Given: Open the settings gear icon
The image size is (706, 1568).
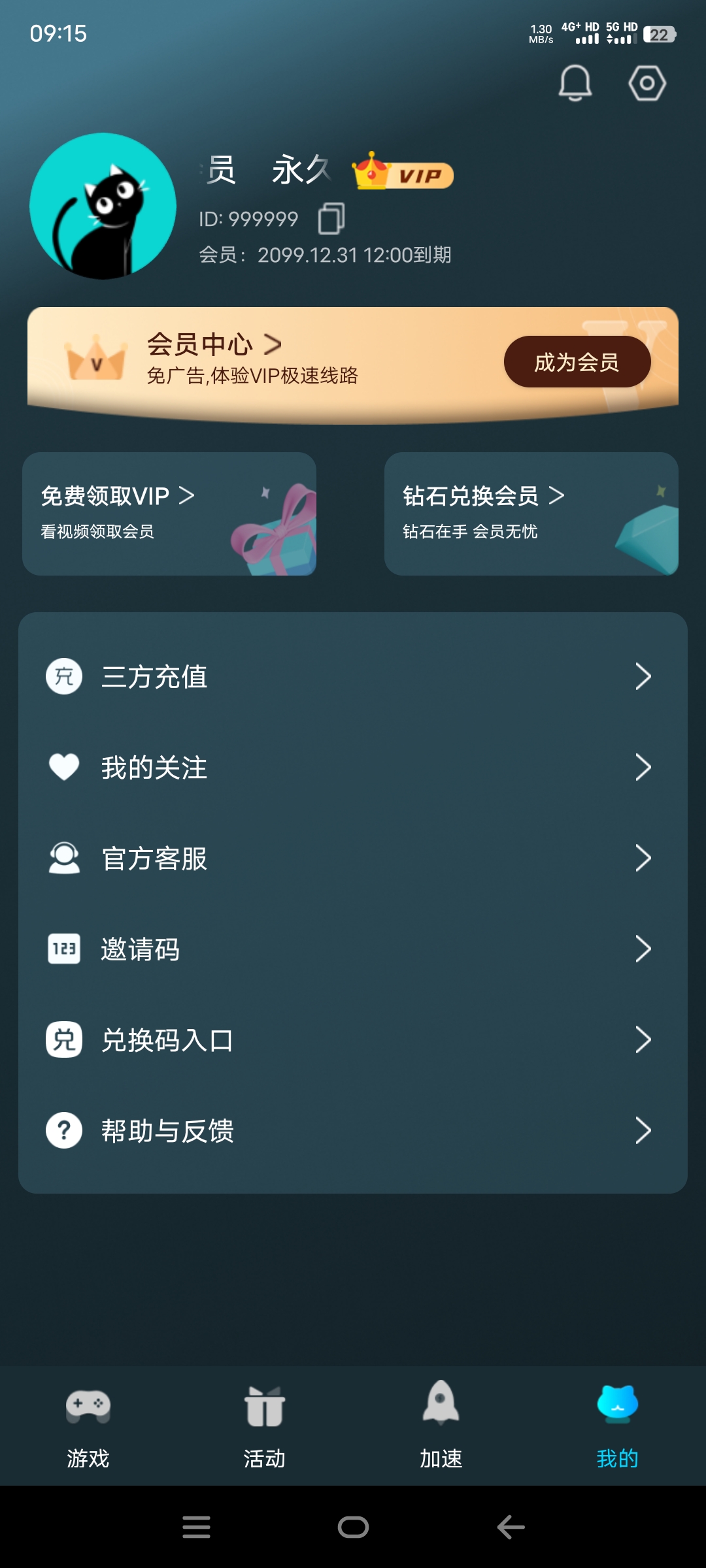Looking at the screenshot, I should (646, 83).
